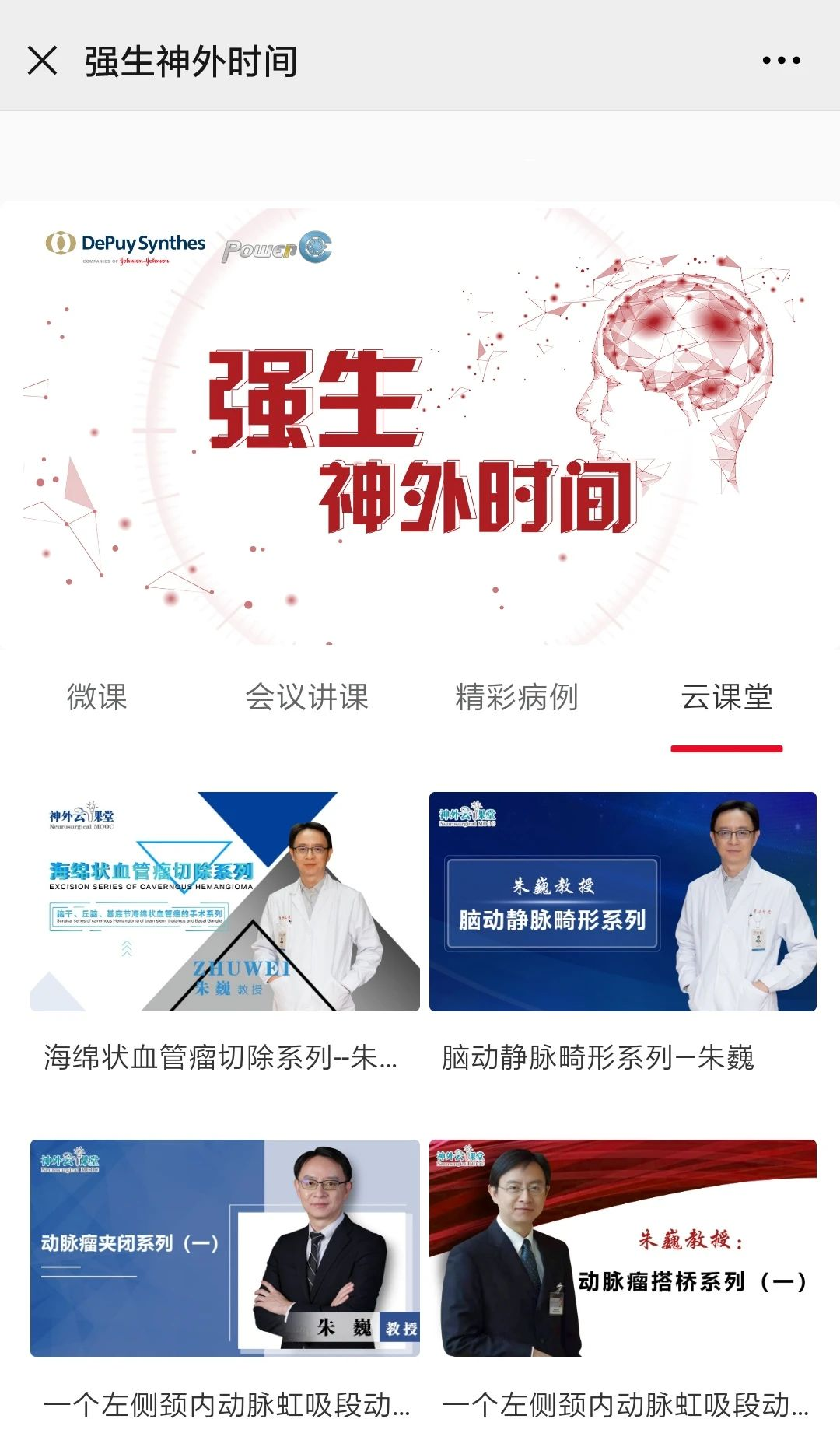
Task: Switch to the 会议讲课 tab
Action: (307, 696)
